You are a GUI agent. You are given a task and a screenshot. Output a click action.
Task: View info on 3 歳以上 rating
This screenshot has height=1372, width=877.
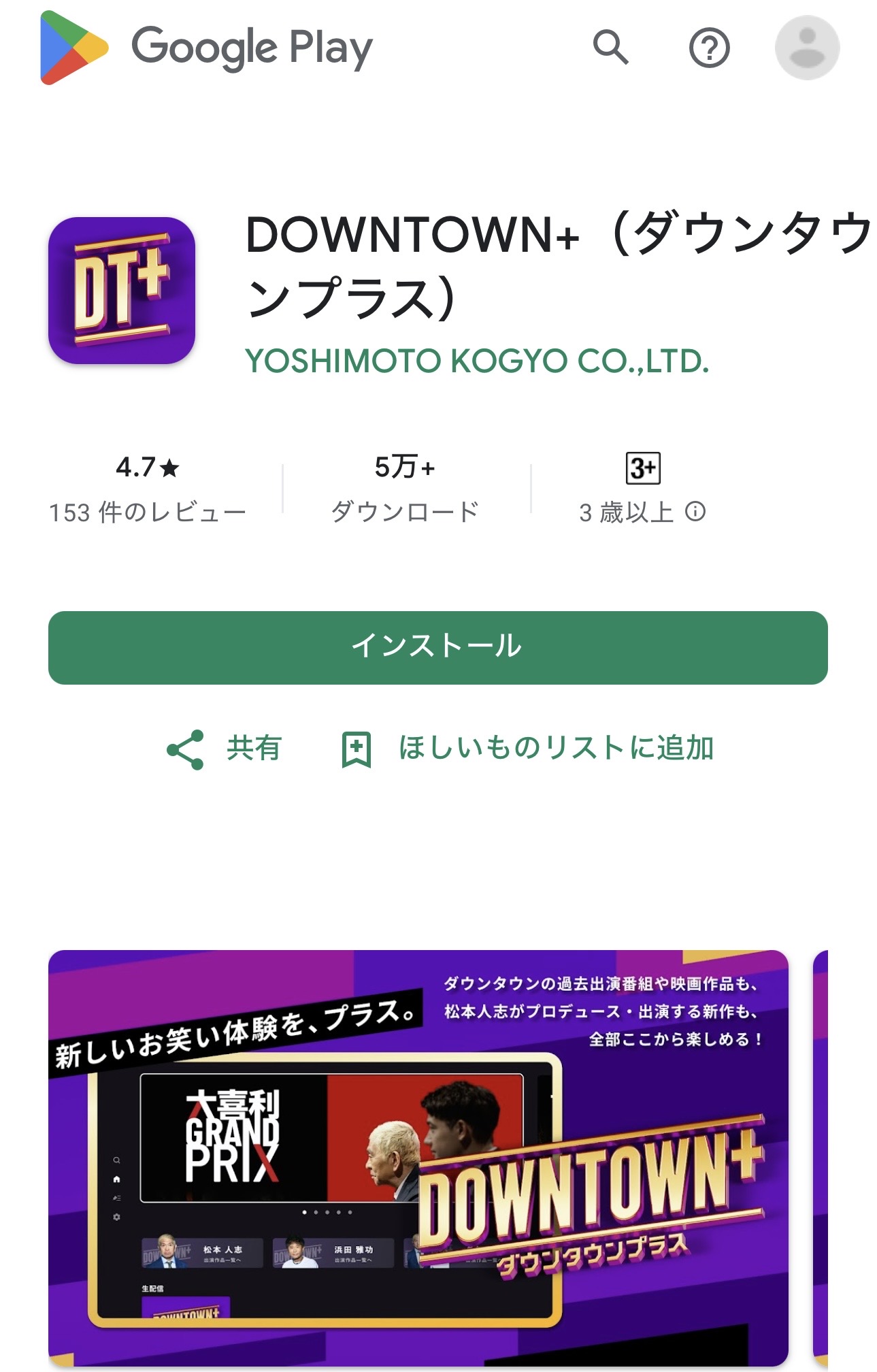coord(695,511)
